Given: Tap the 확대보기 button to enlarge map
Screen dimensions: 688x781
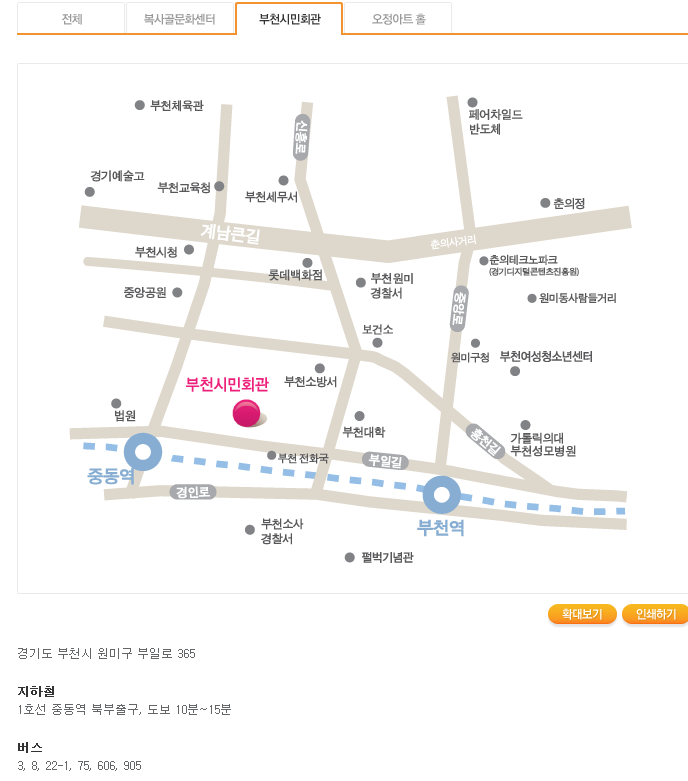Looking at the screenshot, I should tap(582, 614).
